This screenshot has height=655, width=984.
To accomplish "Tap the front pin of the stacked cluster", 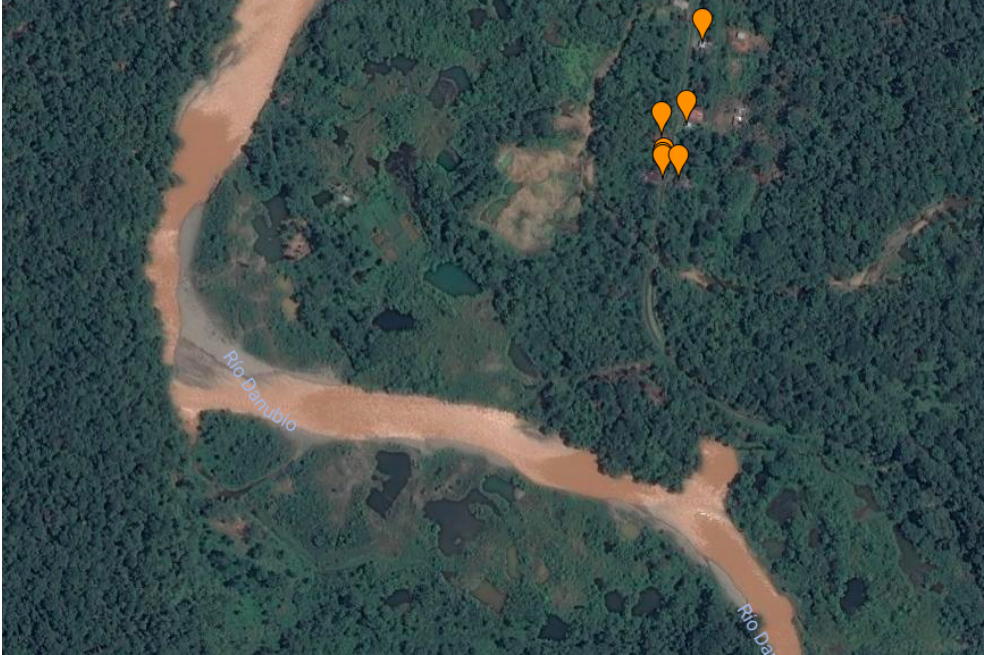I will pyautogui.click(x=662, y=159).
